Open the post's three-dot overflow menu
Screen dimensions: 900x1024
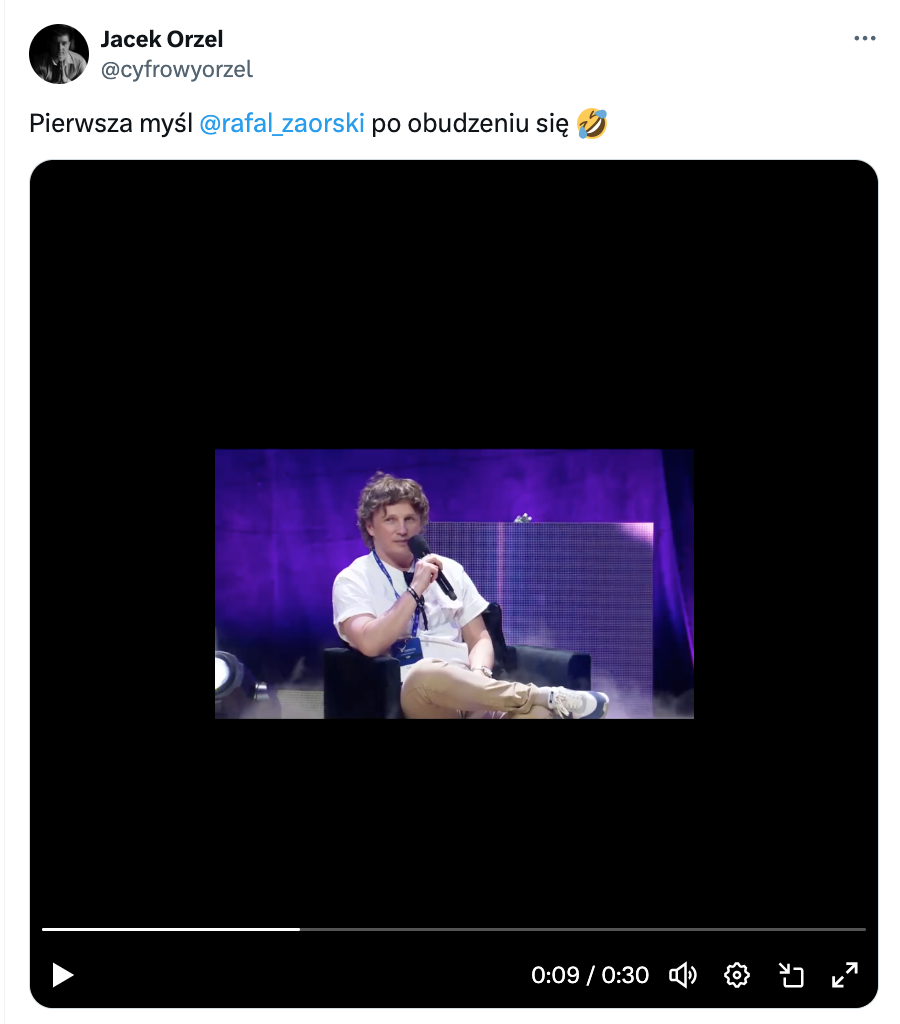click(864, 39)
